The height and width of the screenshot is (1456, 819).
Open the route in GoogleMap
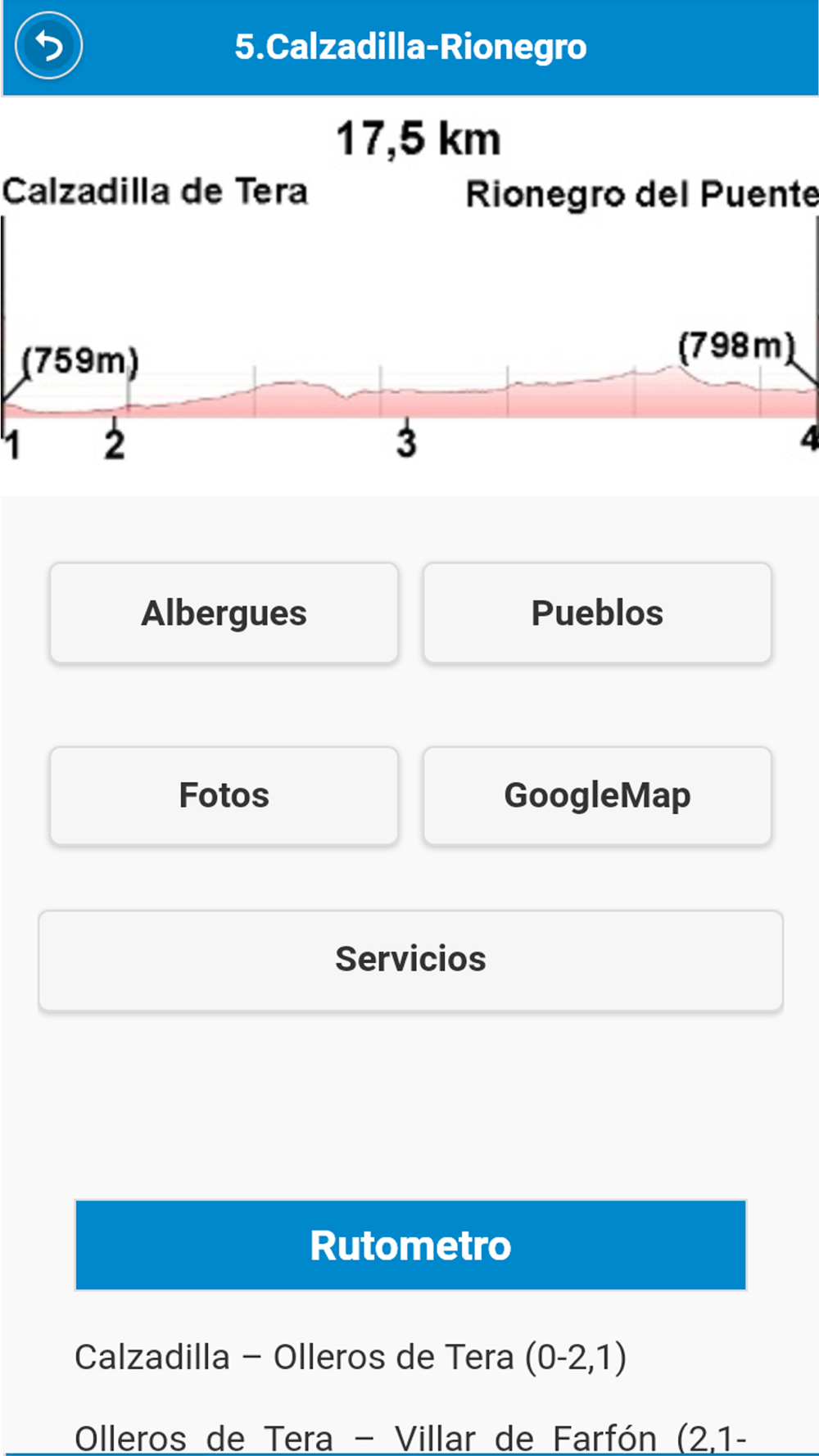point(597,795)
